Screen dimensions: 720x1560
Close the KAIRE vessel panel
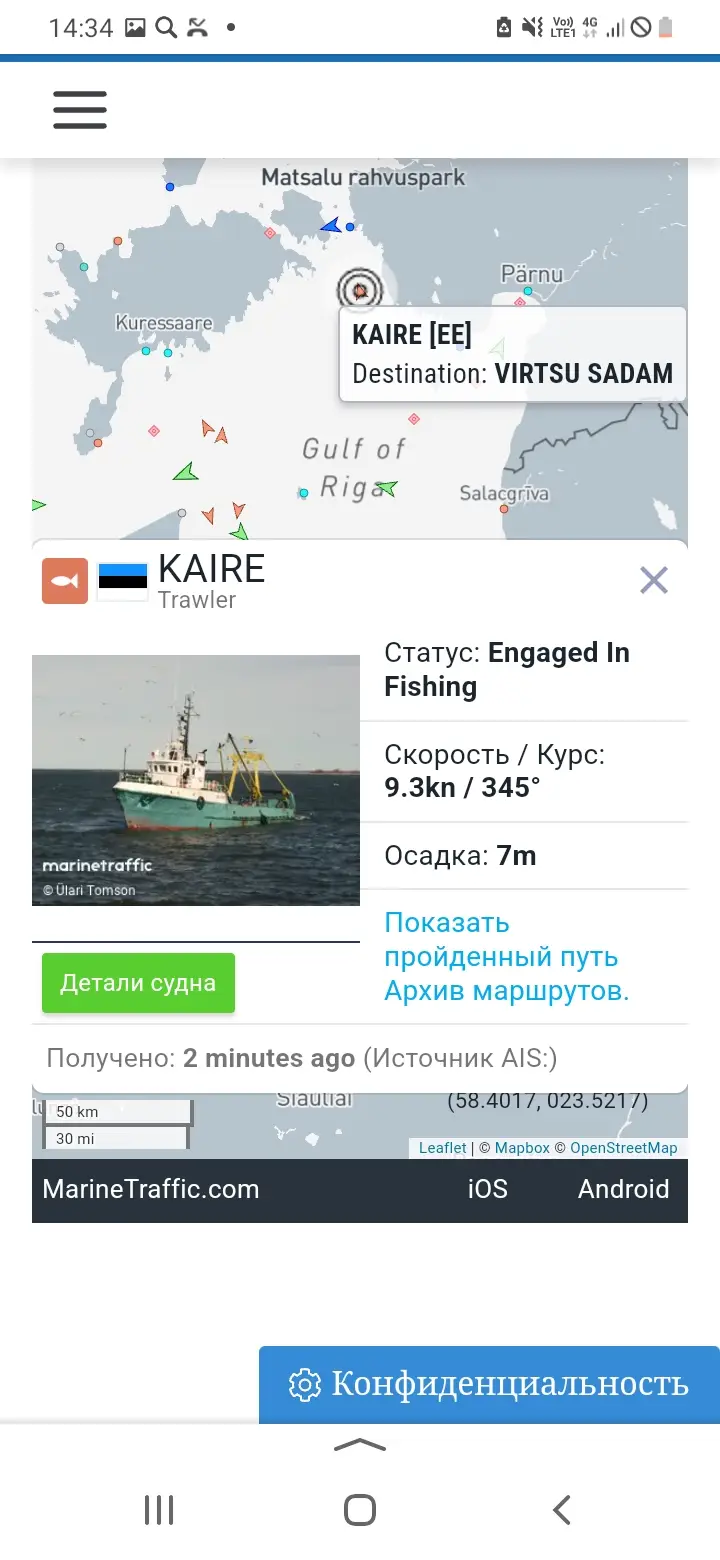click(653, 580)
